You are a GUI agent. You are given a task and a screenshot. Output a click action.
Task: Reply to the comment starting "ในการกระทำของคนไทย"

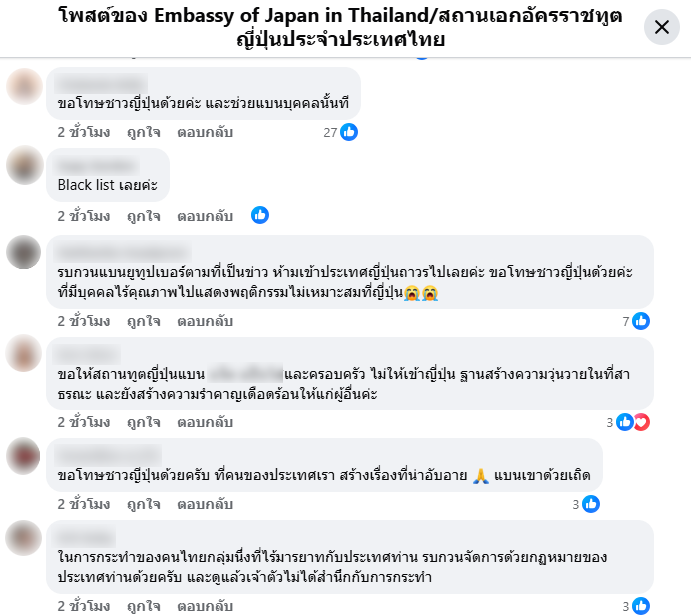[x=205, y=606]
